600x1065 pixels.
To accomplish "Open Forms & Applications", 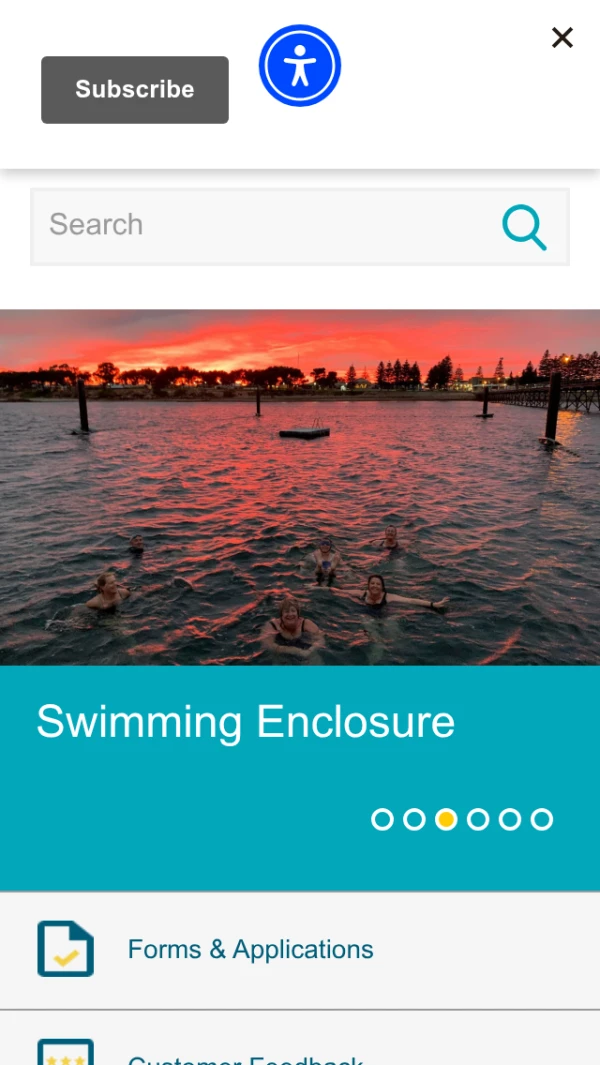I will pos(250,950).
